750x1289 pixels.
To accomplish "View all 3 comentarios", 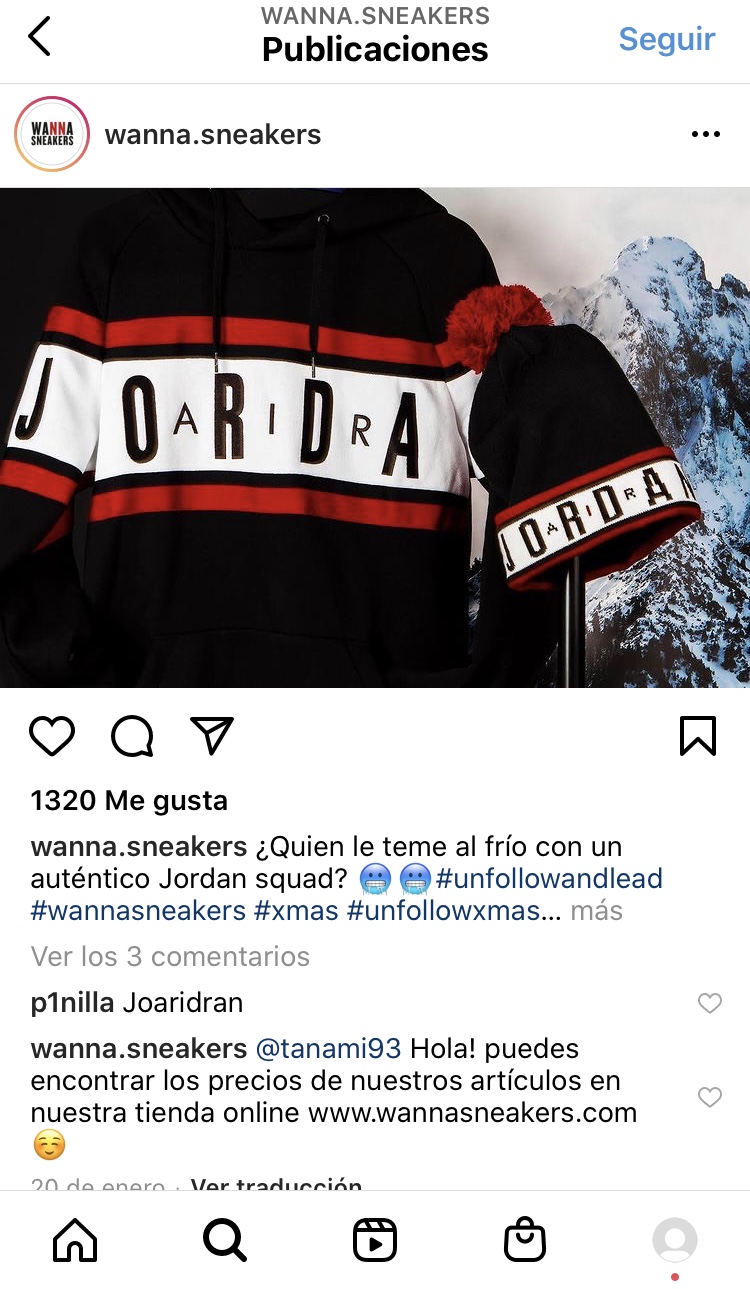I will [x=170, y=956].
